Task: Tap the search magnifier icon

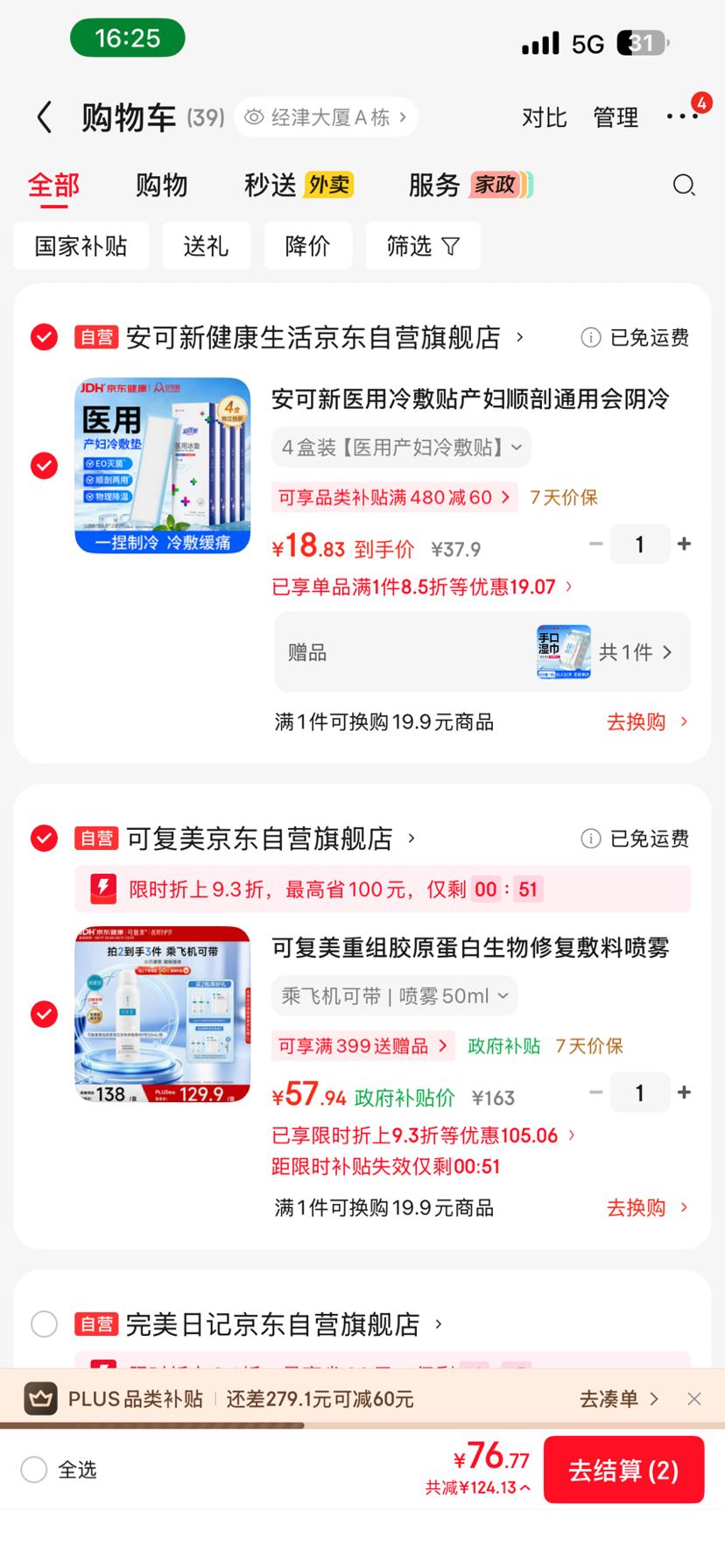Action: point(684,185)
